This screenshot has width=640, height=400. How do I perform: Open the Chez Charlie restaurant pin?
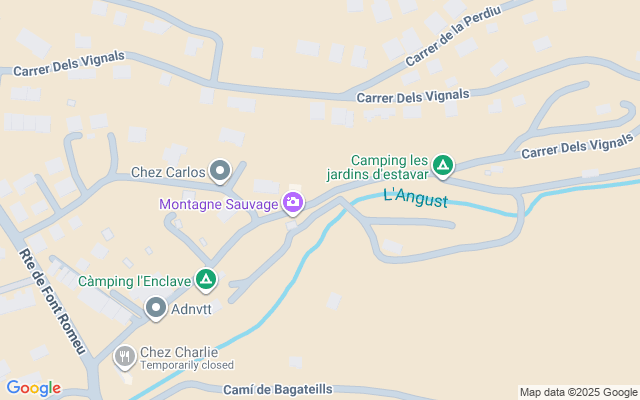click(125, 355)
